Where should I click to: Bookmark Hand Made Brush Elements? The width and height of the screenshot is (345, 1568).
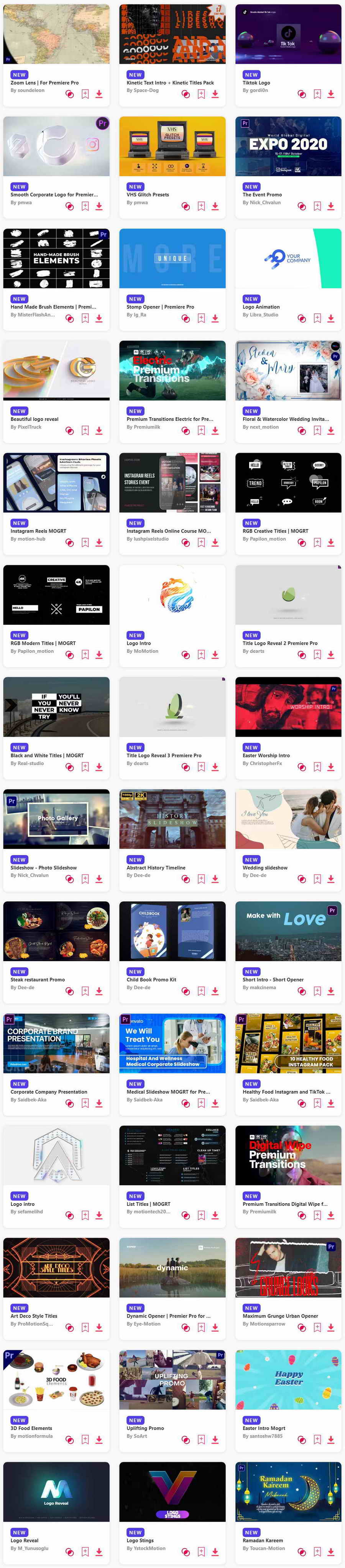85,318
